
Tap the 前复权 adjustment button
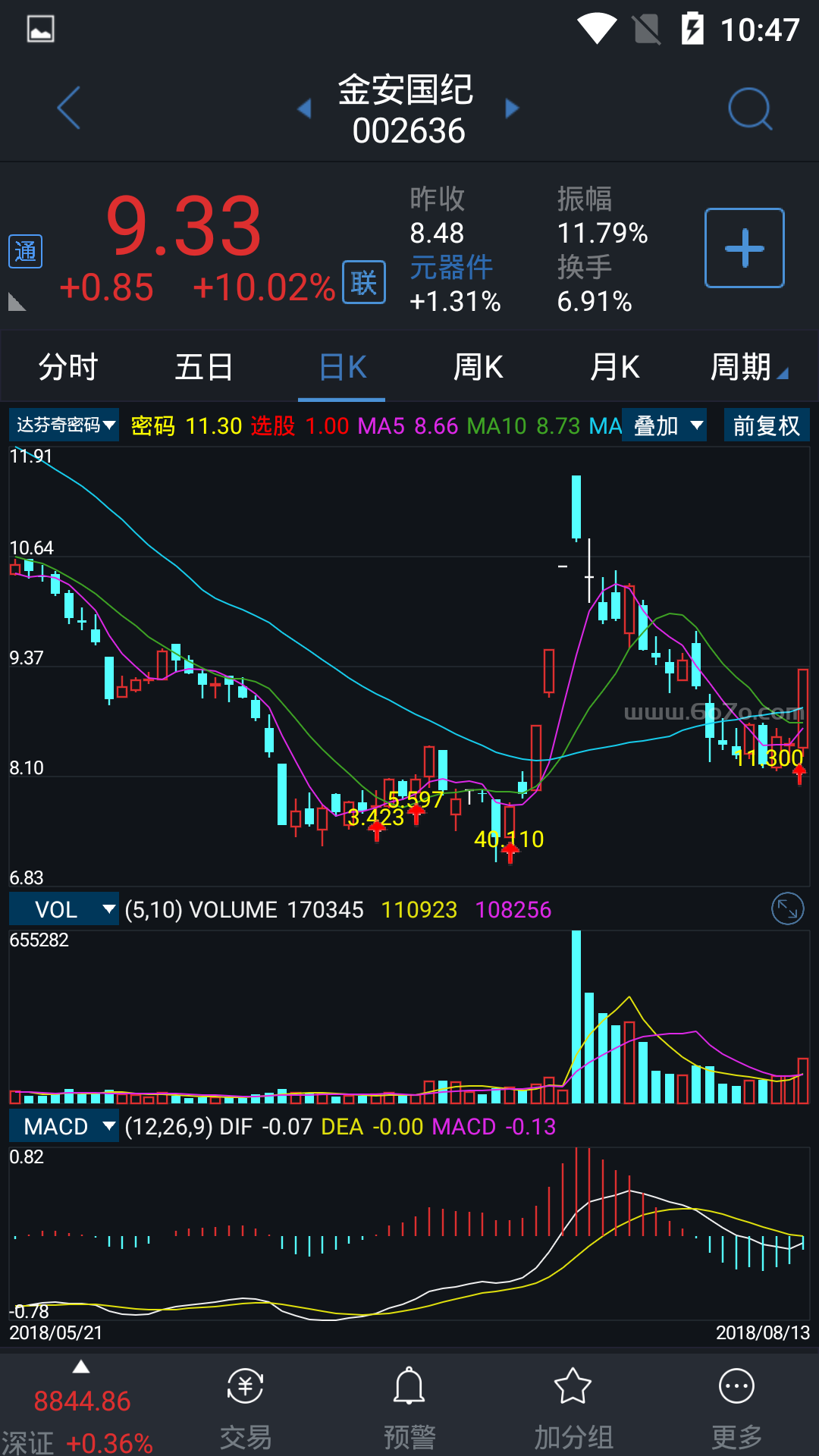pos(767,425)
